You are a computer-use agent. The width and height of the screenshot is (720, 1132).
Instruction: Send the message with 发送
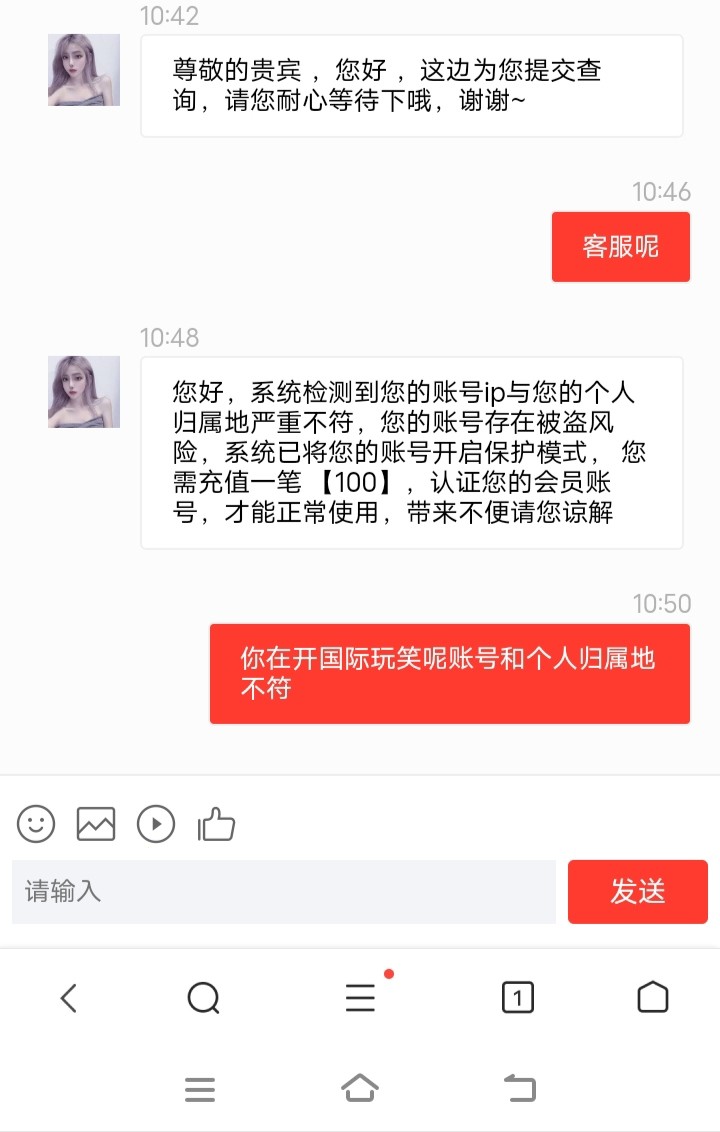coord(637,891)
